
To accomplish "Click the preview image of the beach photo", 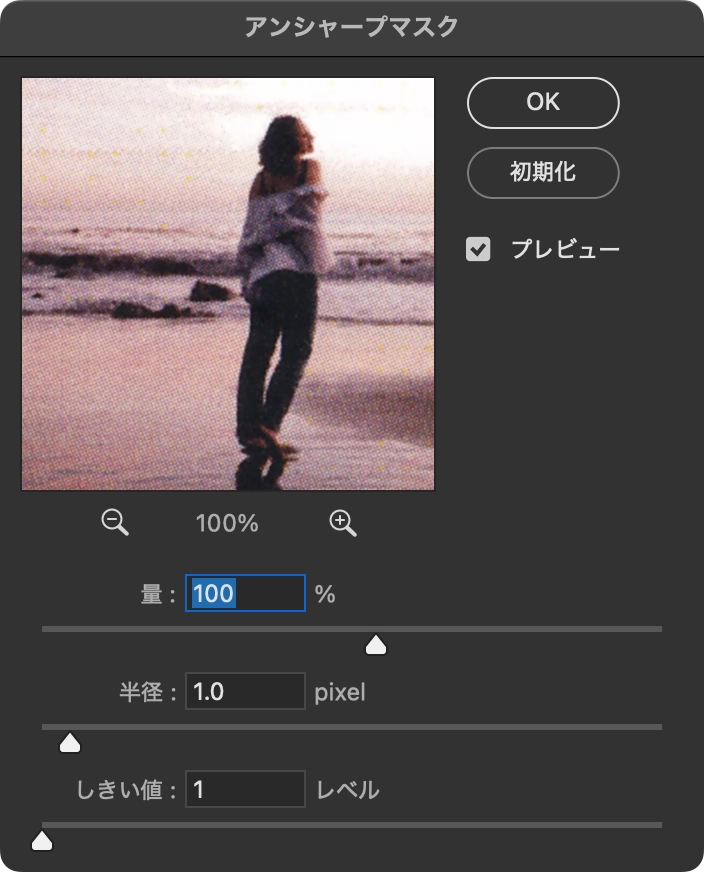I will pos(228,284).
